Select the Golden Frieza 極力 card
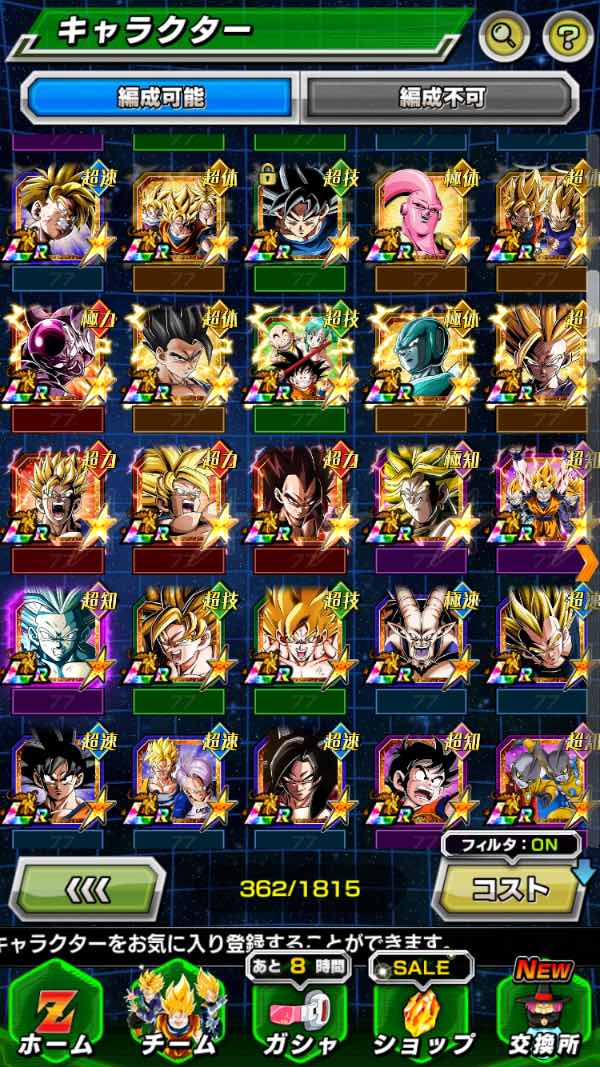Viewport: 600px width, 1067px height. [x=57, y=356]
